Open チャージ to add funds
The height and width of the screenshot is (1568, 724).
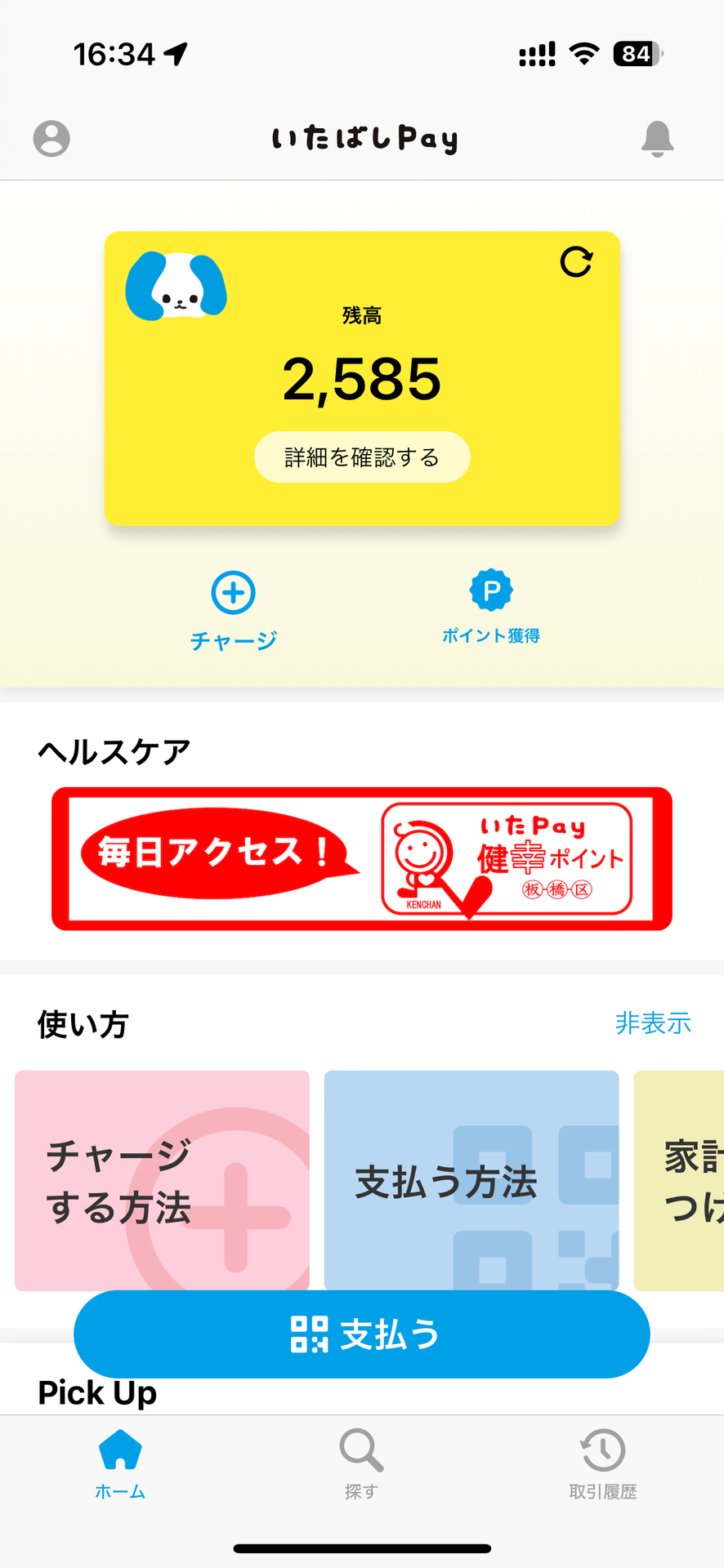point(234,610)
